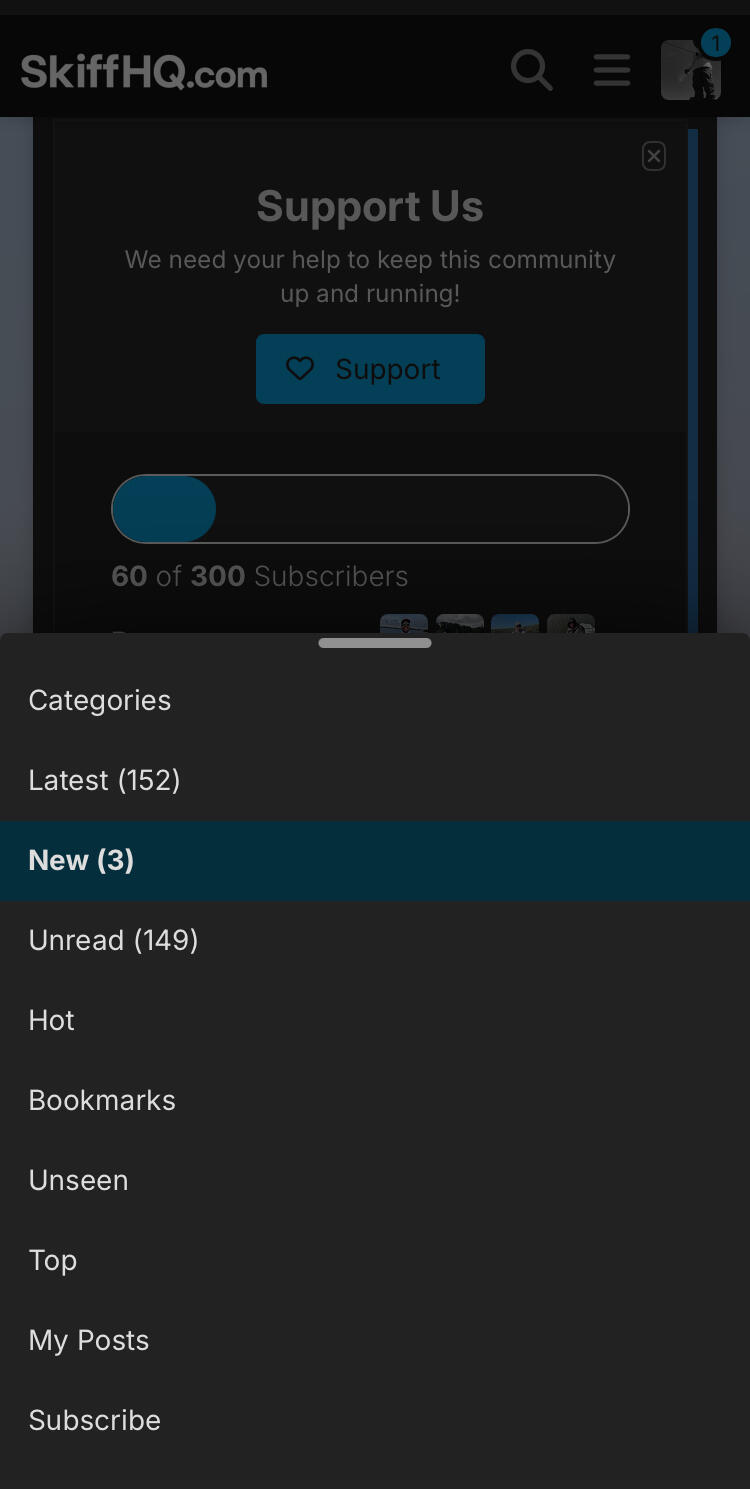Select the Unseen filter
The image size is (750, 1489).
375,1180
